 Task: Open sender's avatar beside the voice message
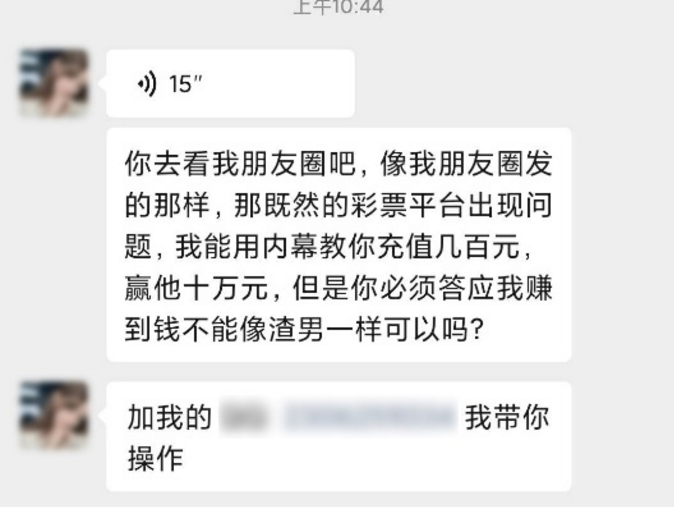[54, 83]
